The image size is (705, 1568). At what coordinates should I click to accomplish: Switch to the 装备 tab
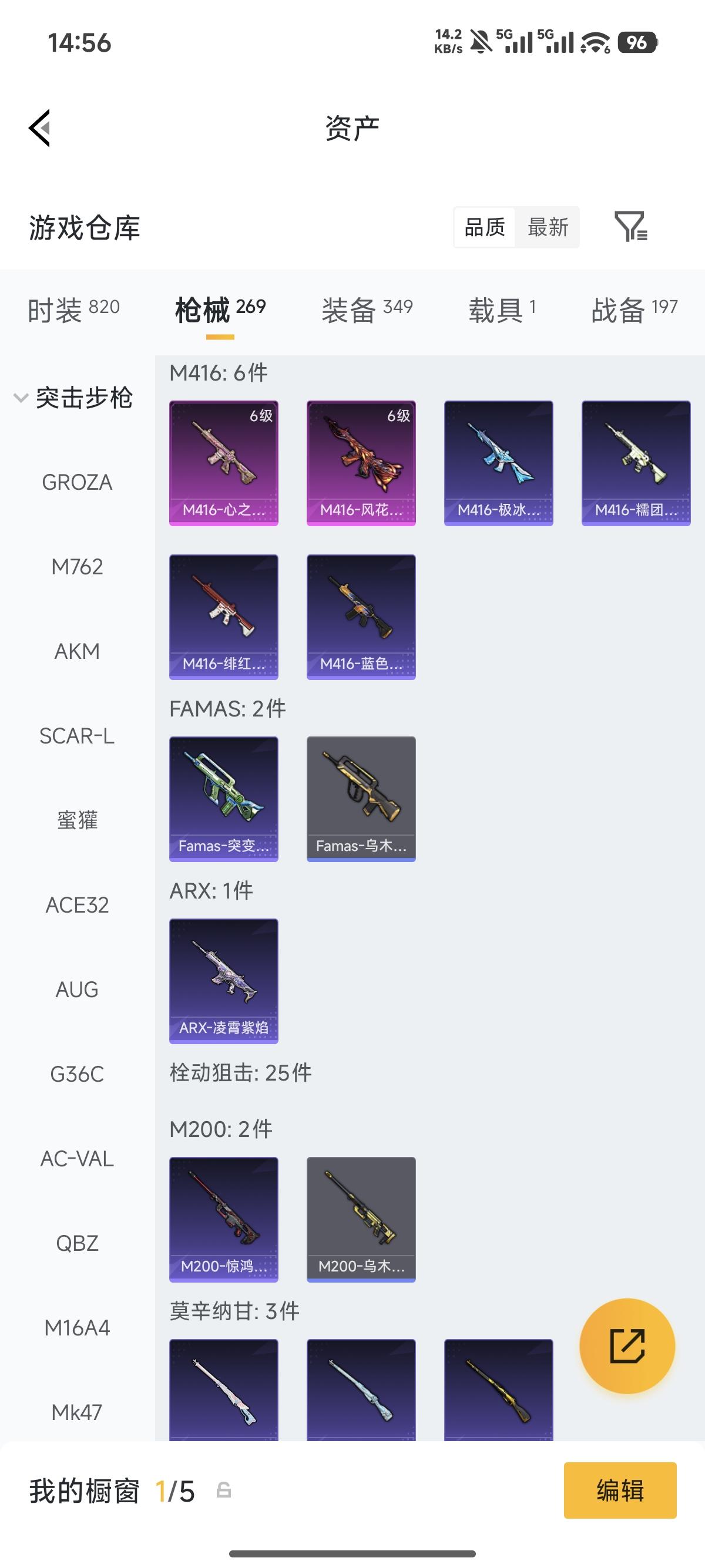pos(367,310)
